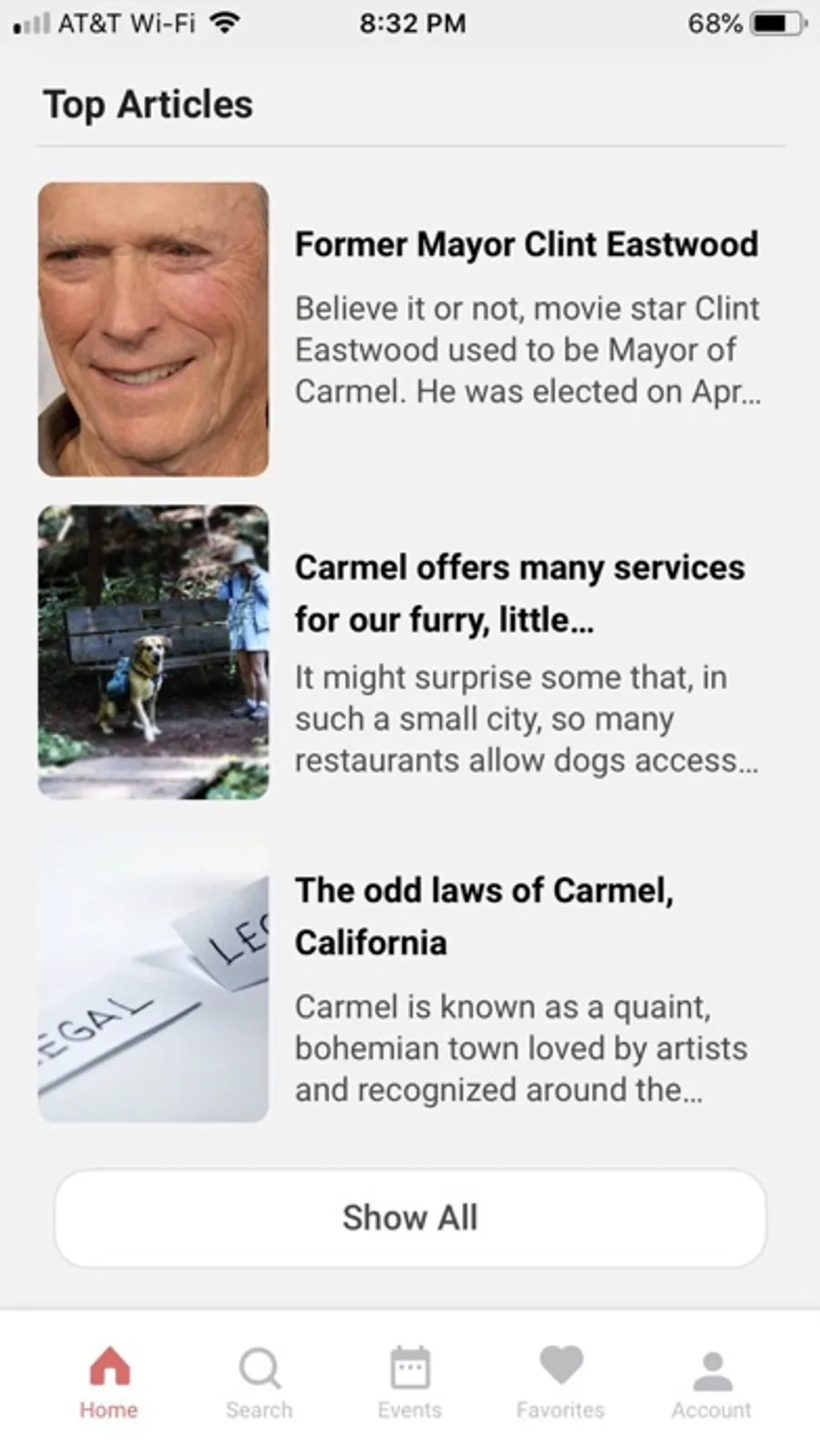View the Favorites tab
This screenshot has width=820, height=1456.
pyautogui.click(x=560, y=1382)
